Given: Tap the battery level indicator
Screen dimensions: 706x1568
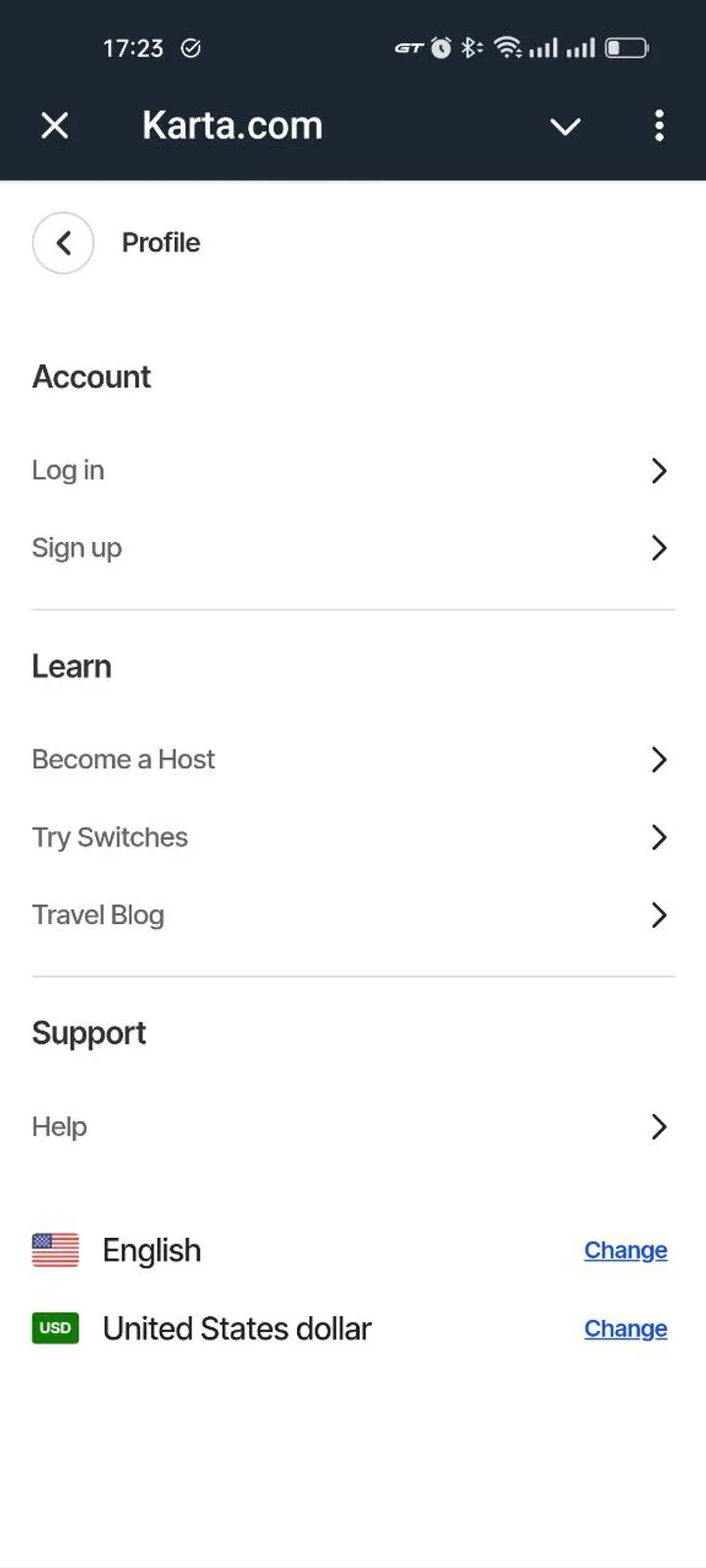Looking at the screenshot, I should coord(624,46).
